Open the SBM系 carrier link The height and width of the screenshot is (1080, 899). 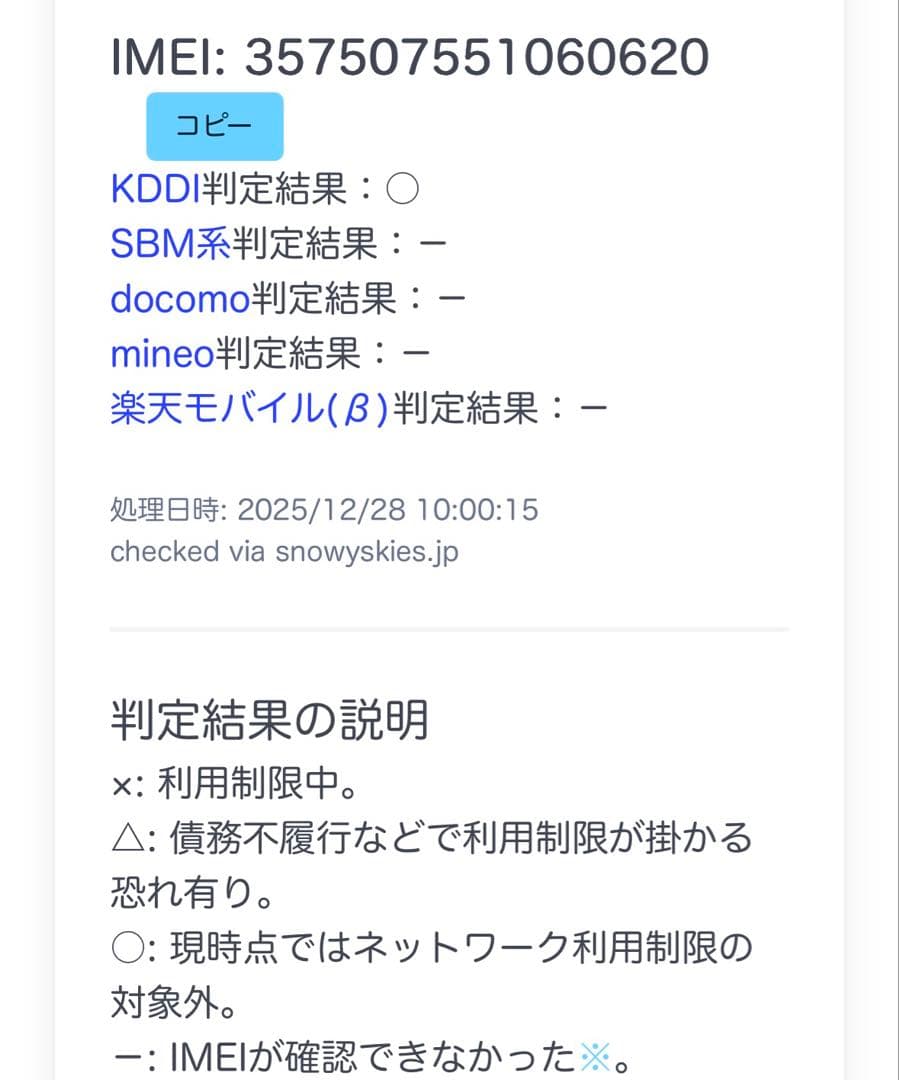click(170, 243)
